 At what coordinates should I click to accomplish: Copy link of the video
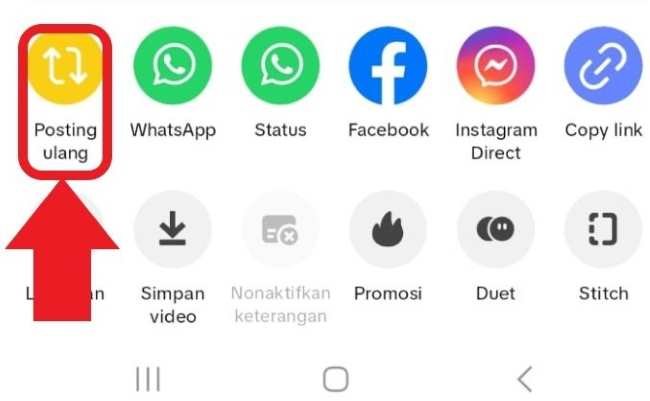tap(603, 64)
